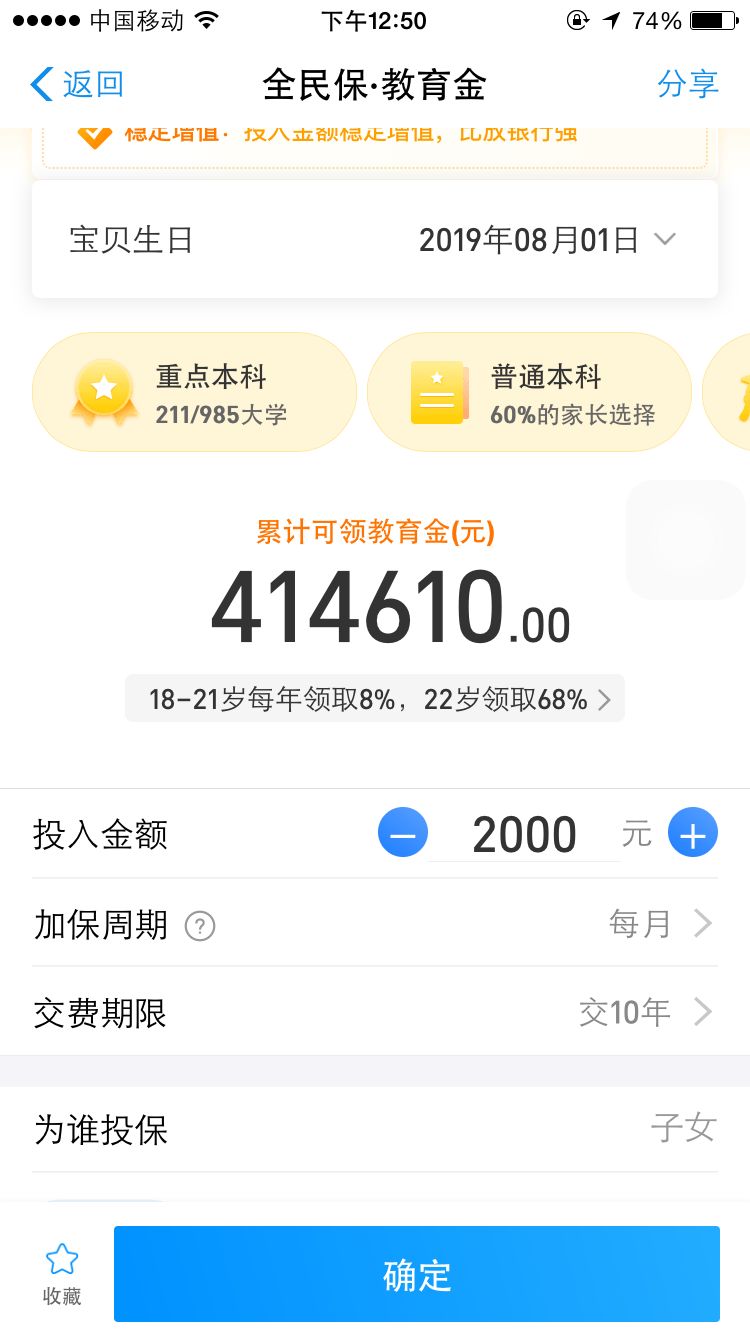Show help for 加保周期
Screen dimensions: 750x1334
200,927
